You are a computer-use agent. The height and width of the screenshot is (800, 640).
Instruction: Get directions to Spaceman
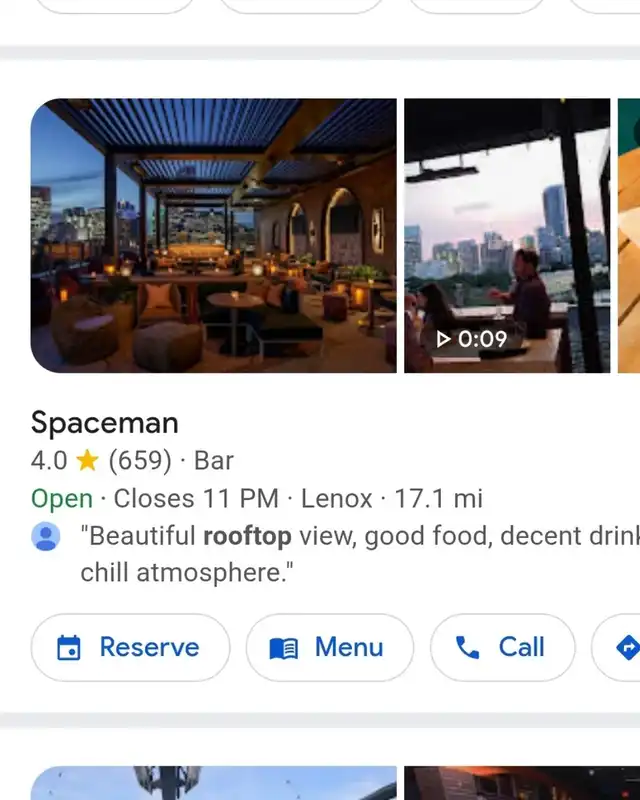[x=622, y=648]
